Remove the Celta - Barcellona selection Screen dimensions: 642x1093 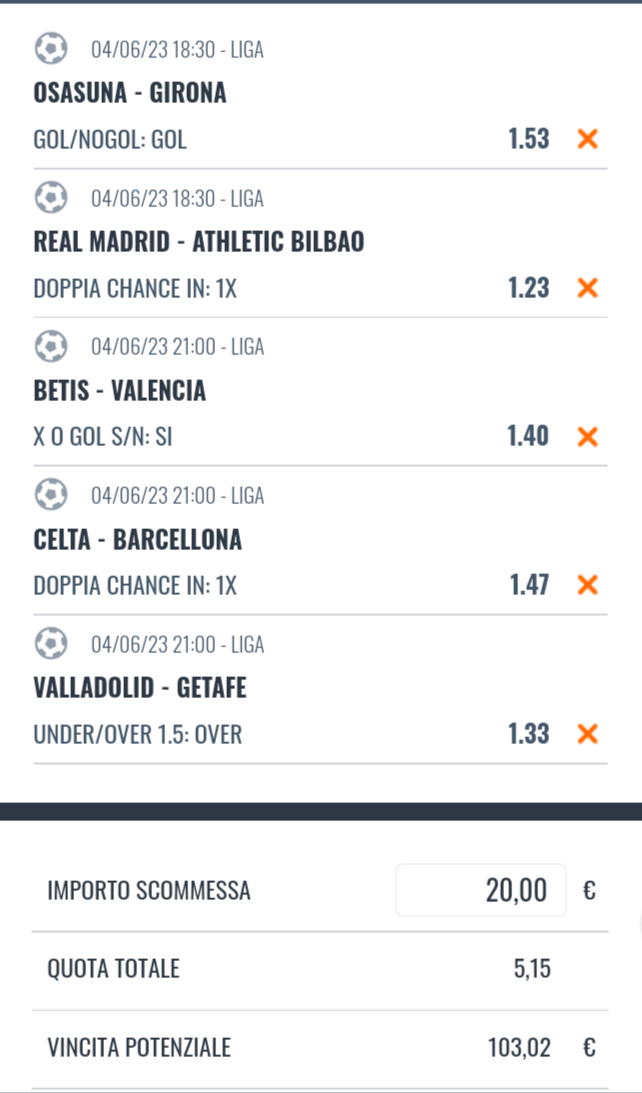coord(588,586)
